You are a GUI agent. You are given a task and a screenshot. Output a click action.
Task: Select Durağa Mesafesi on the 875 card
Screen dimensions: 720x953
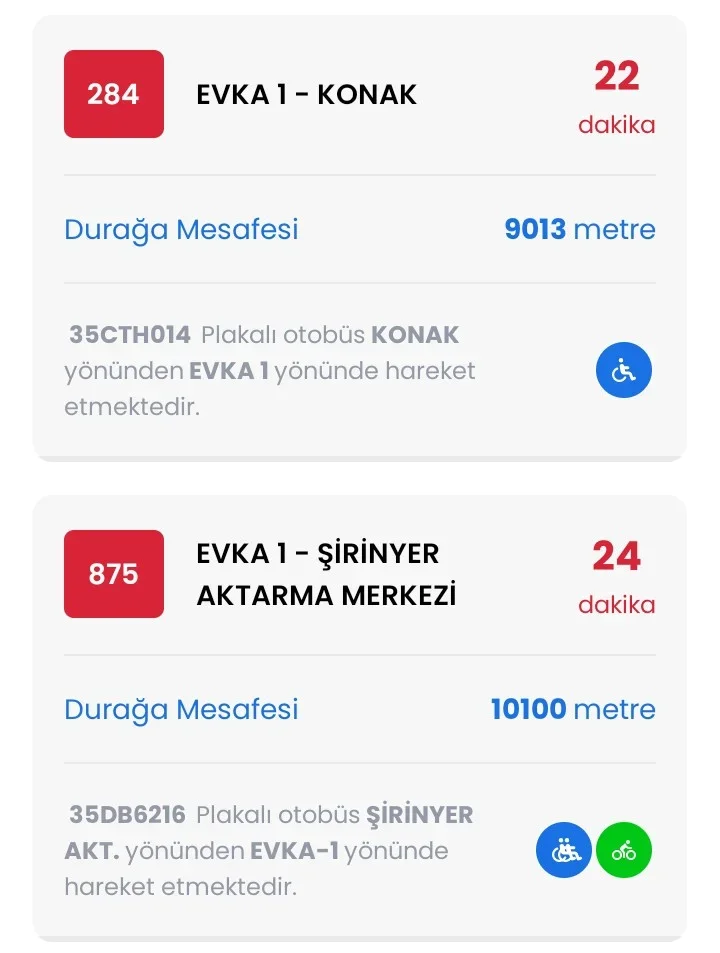pyautogui.click(x=181, y=710)
